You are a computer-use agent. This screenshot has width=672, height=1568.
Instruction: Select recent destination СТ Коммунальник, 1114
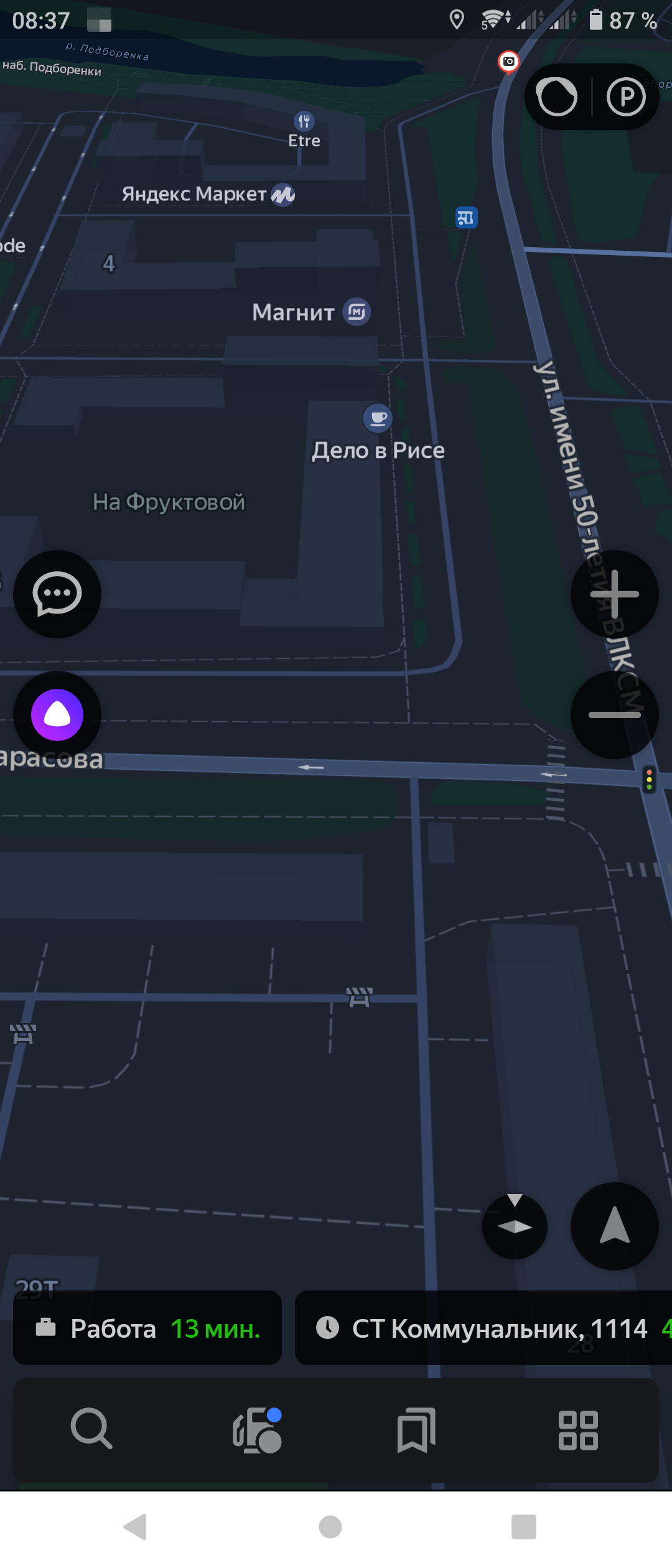pos(483,1328)
